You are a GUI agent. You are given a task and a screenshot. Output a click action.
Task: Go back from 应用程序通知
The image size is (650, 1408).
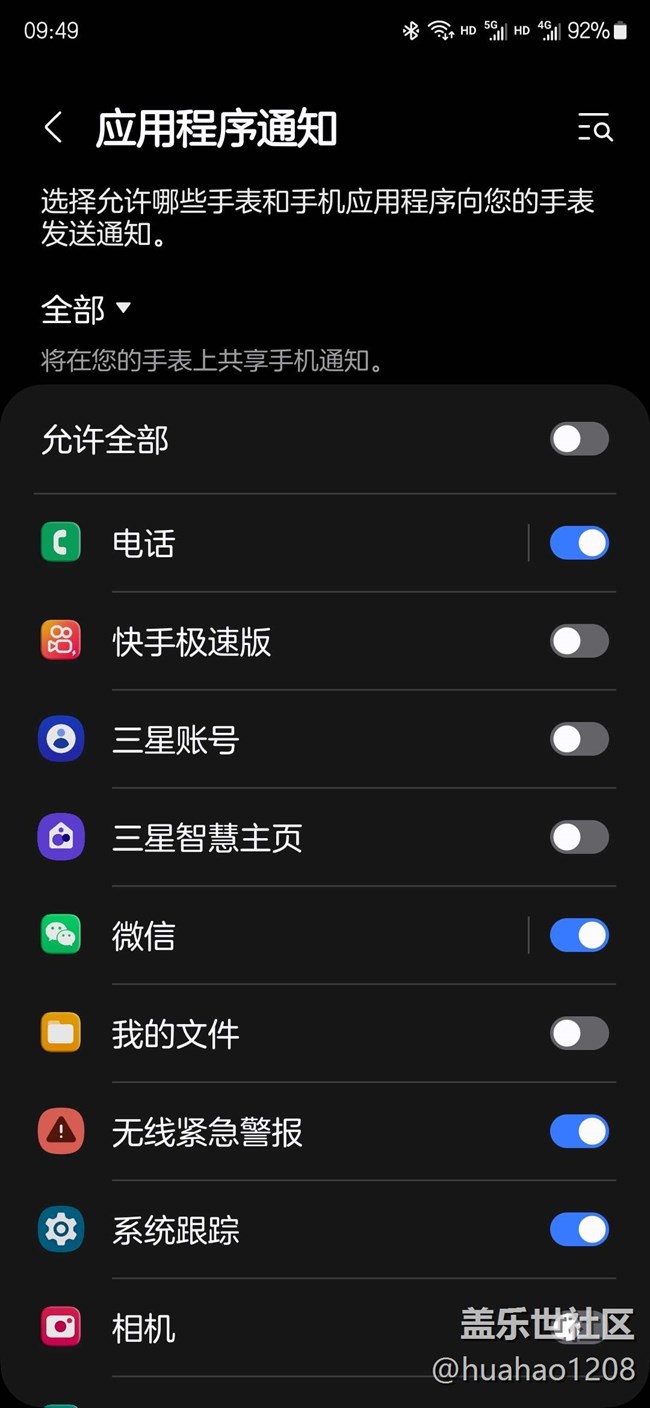click(x=54, y=129)
